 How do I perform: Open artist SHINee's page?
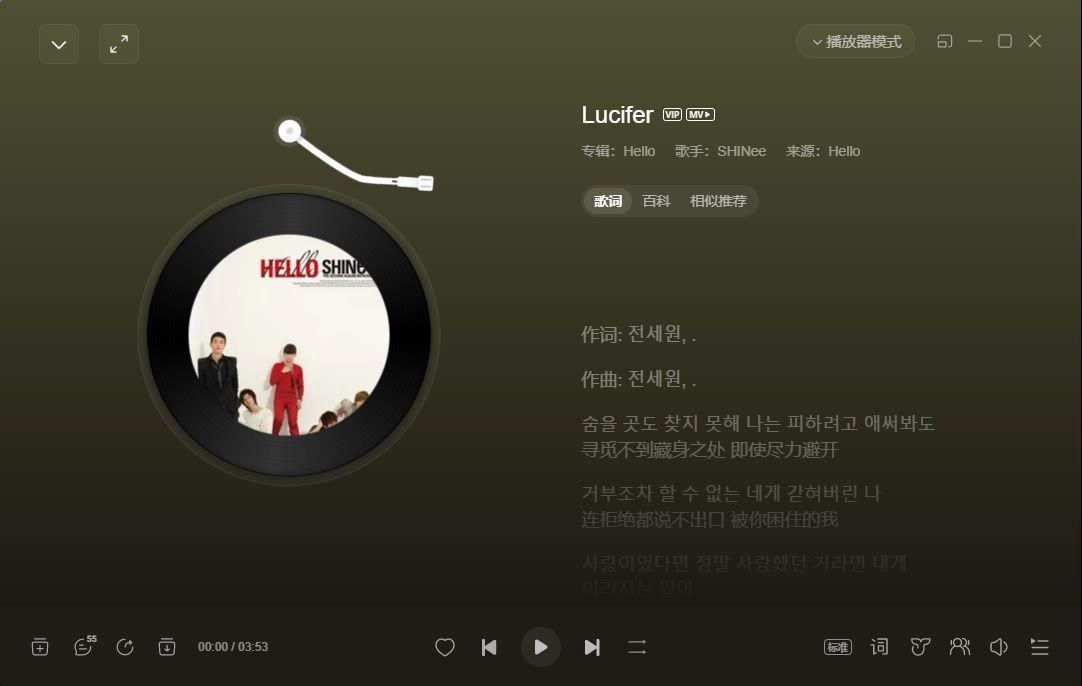741,151
